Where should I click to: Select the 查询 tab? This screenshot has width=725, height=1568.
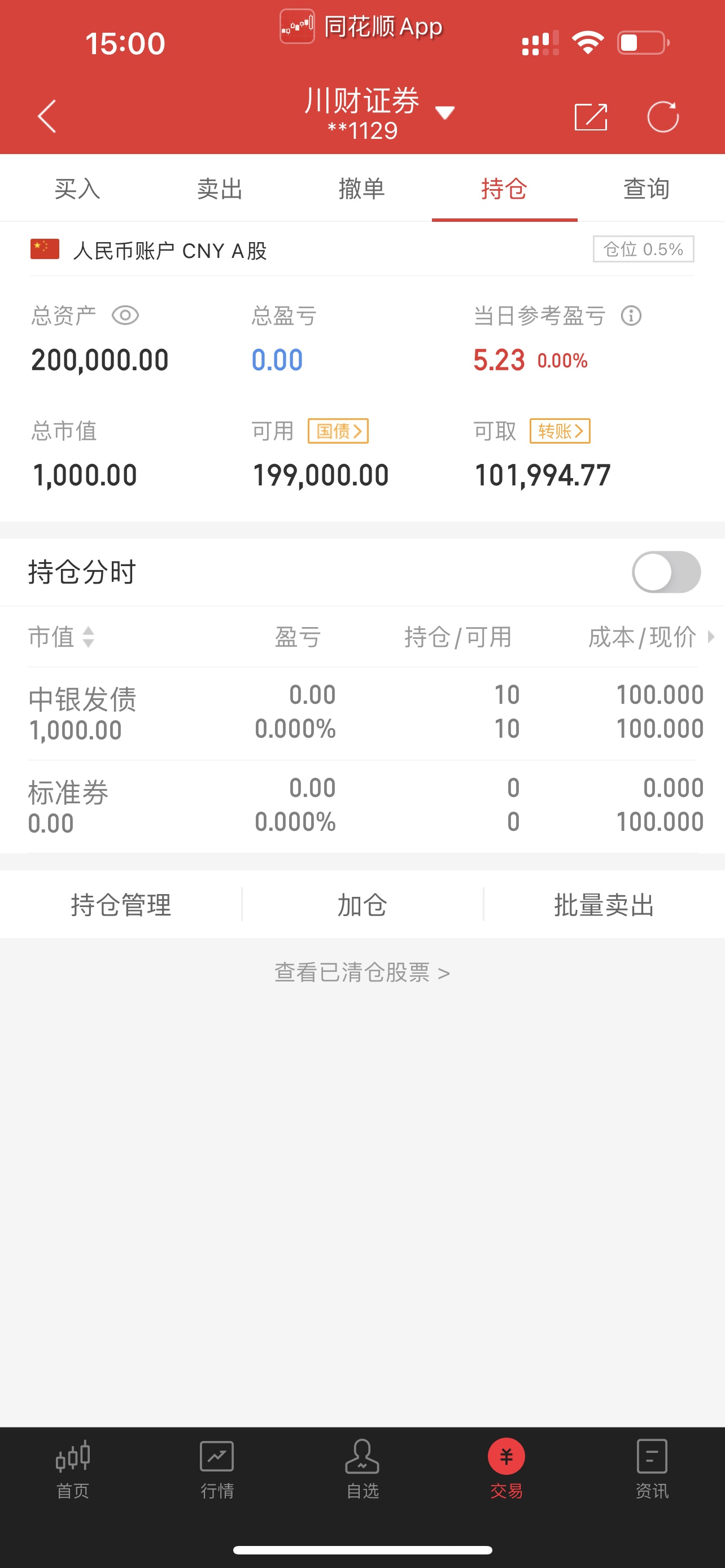(647, 189)
